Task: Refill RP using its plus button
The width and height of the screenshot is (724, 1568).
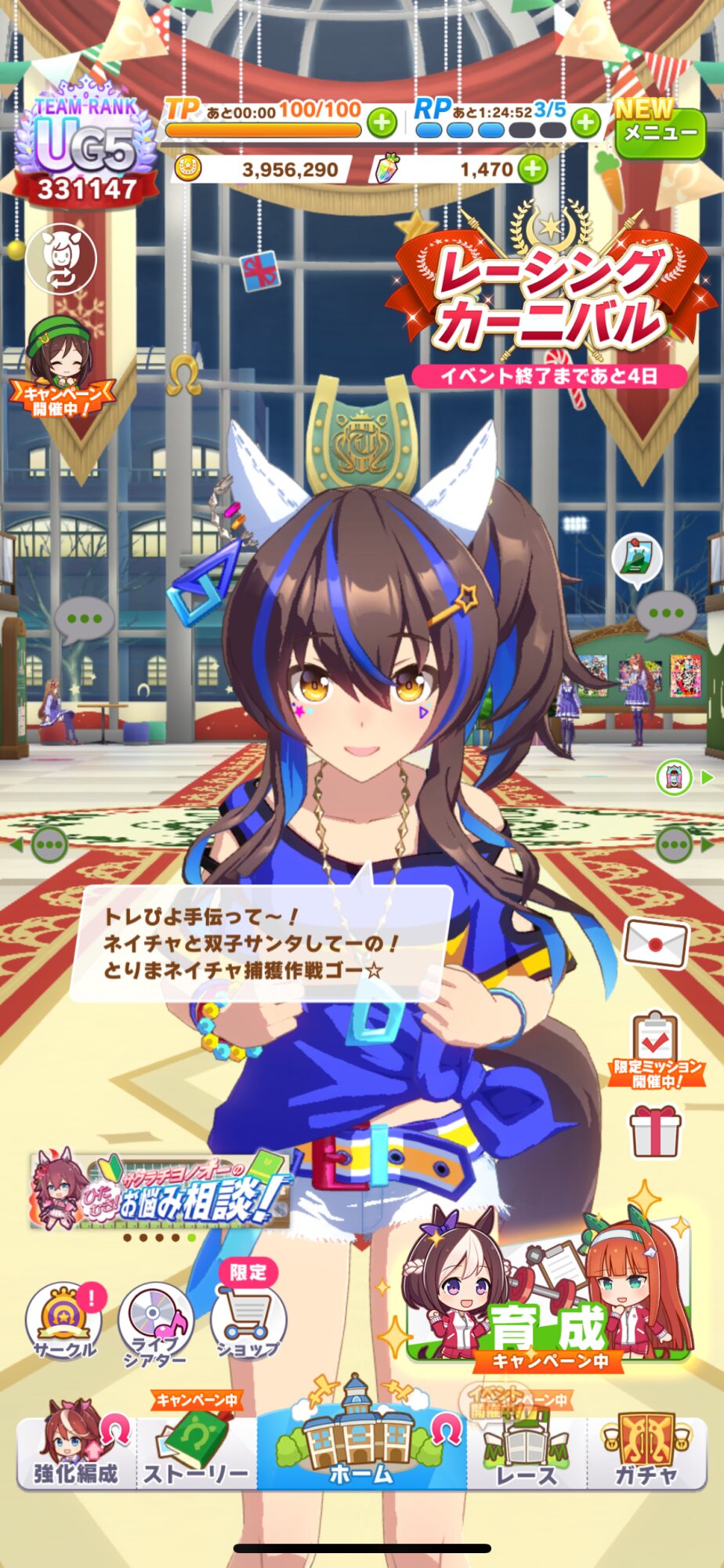Action: (x=586, y=123)
